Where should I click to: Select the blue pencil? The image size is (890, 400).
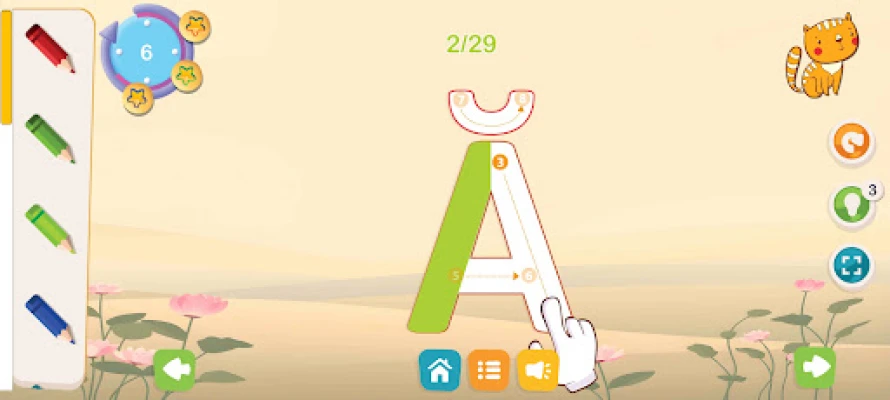click(50, 318)
